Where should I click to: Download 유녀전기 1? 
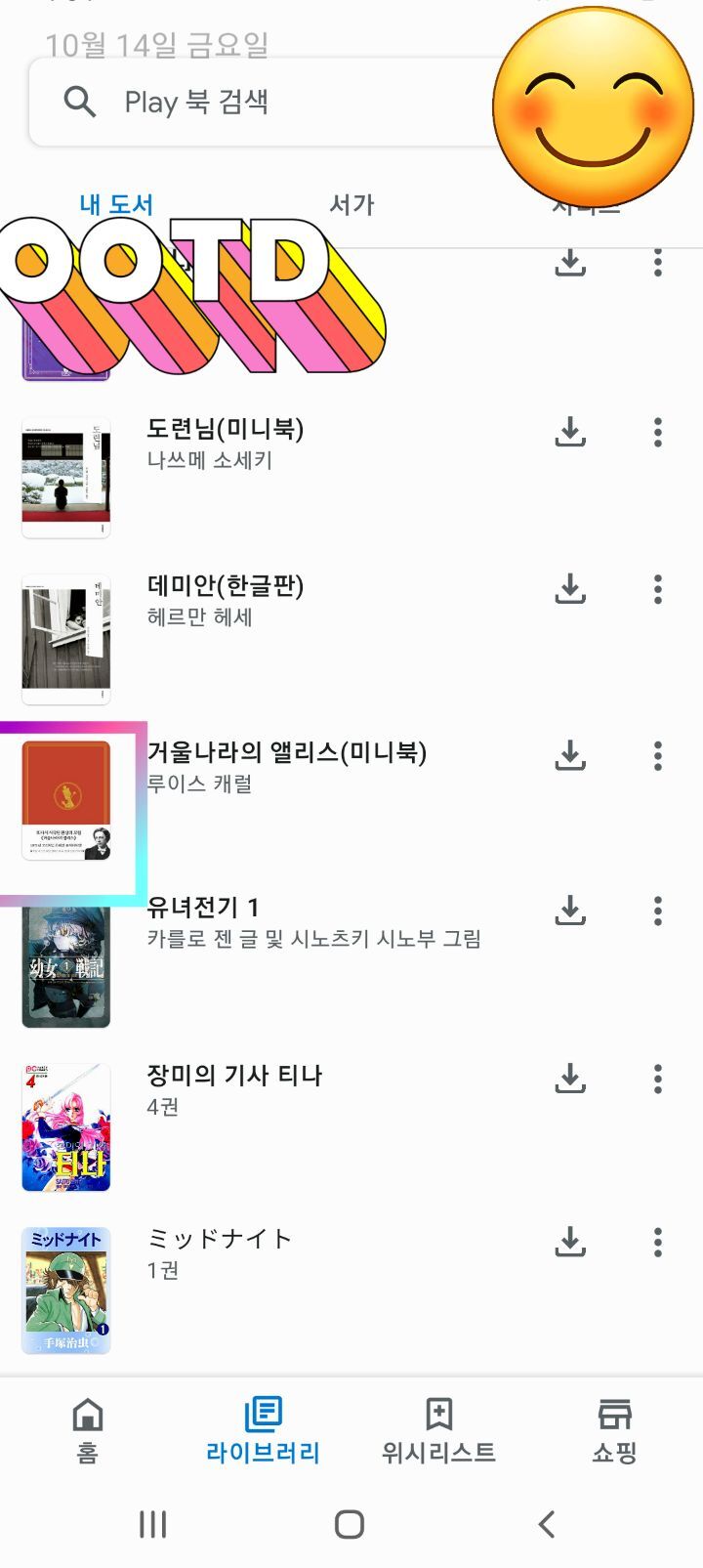[570, 911]
